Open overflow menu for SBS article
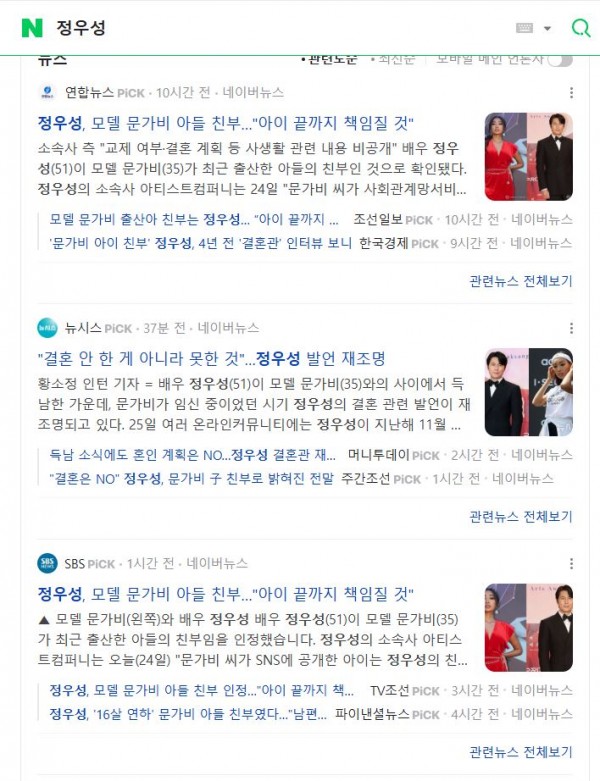 571,563
